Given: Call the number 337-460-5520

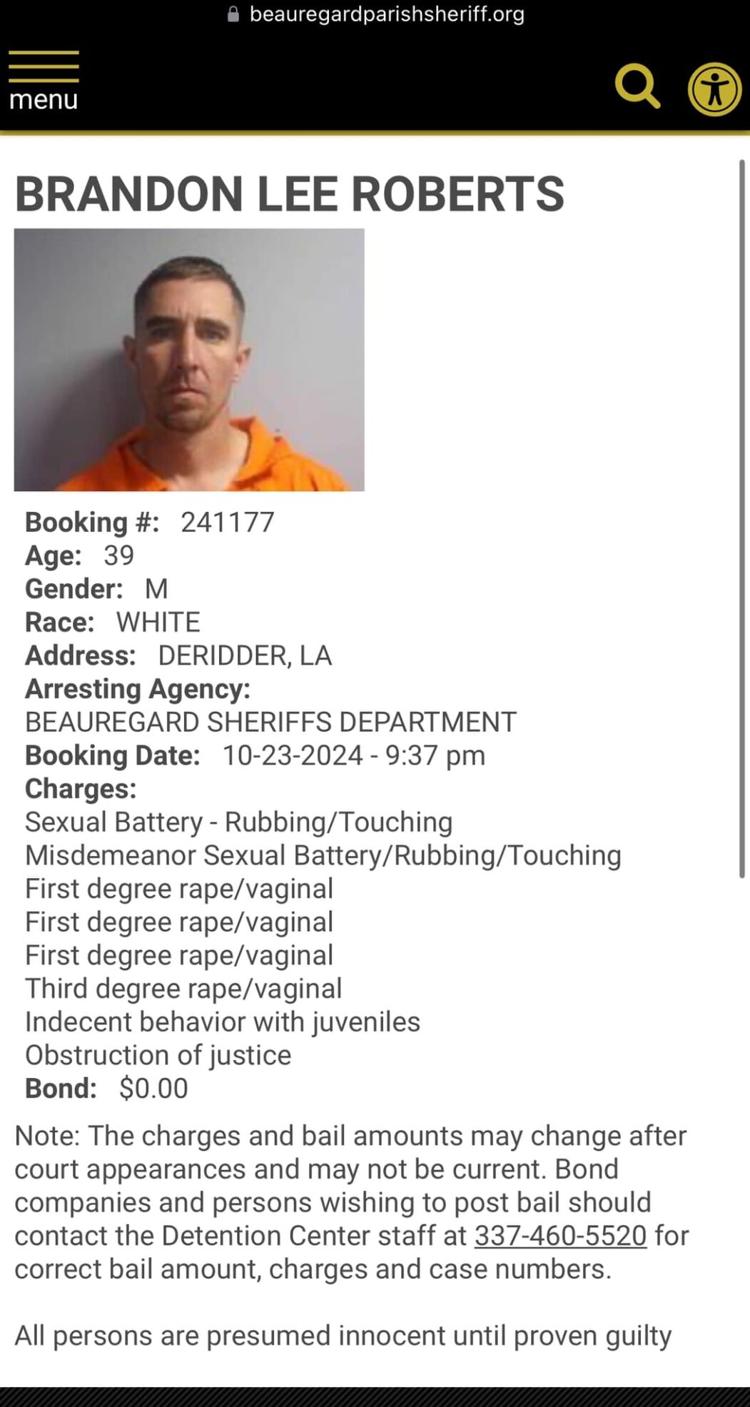Looking at the screenshot, I should click(x=559, y=1235).
